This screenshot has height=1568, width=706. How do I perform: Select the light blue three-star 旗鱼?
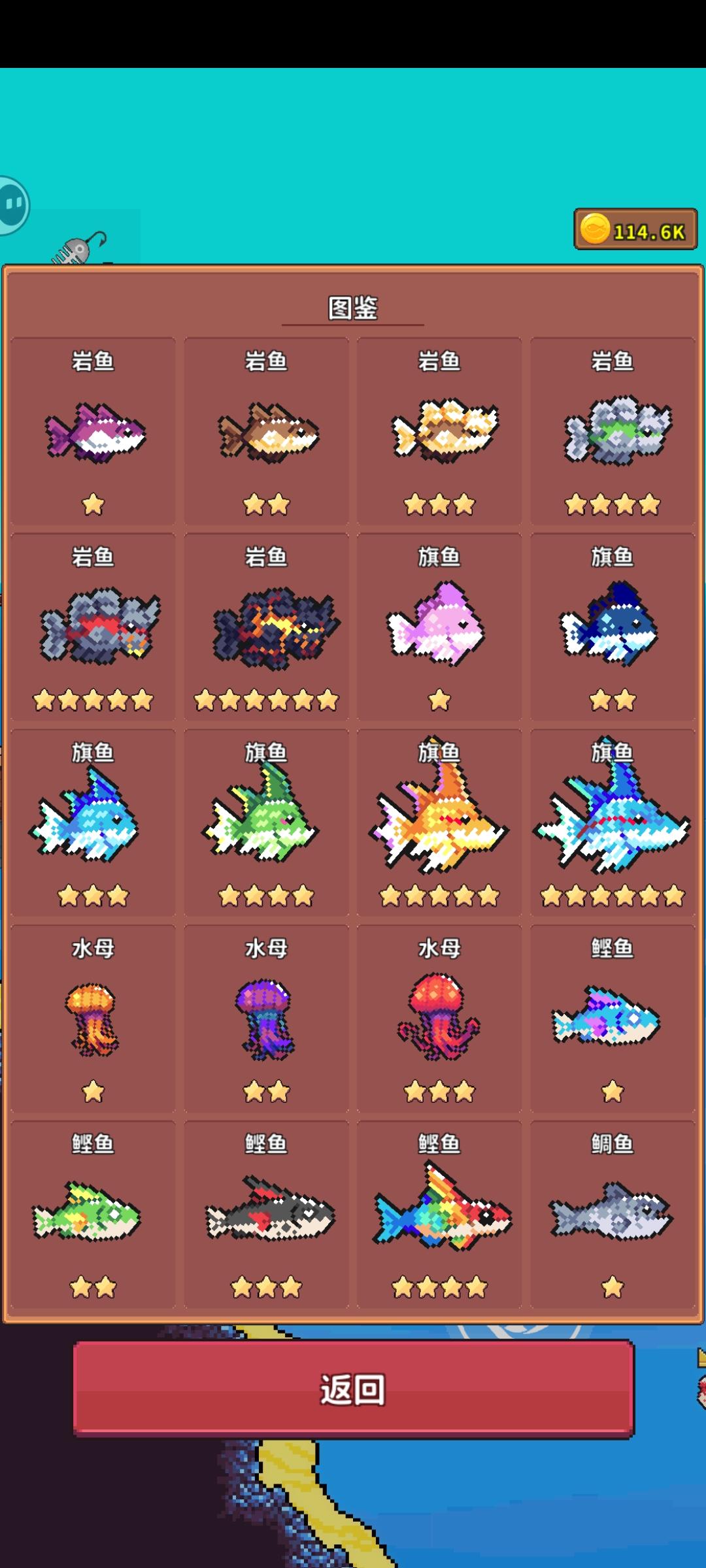93,823
